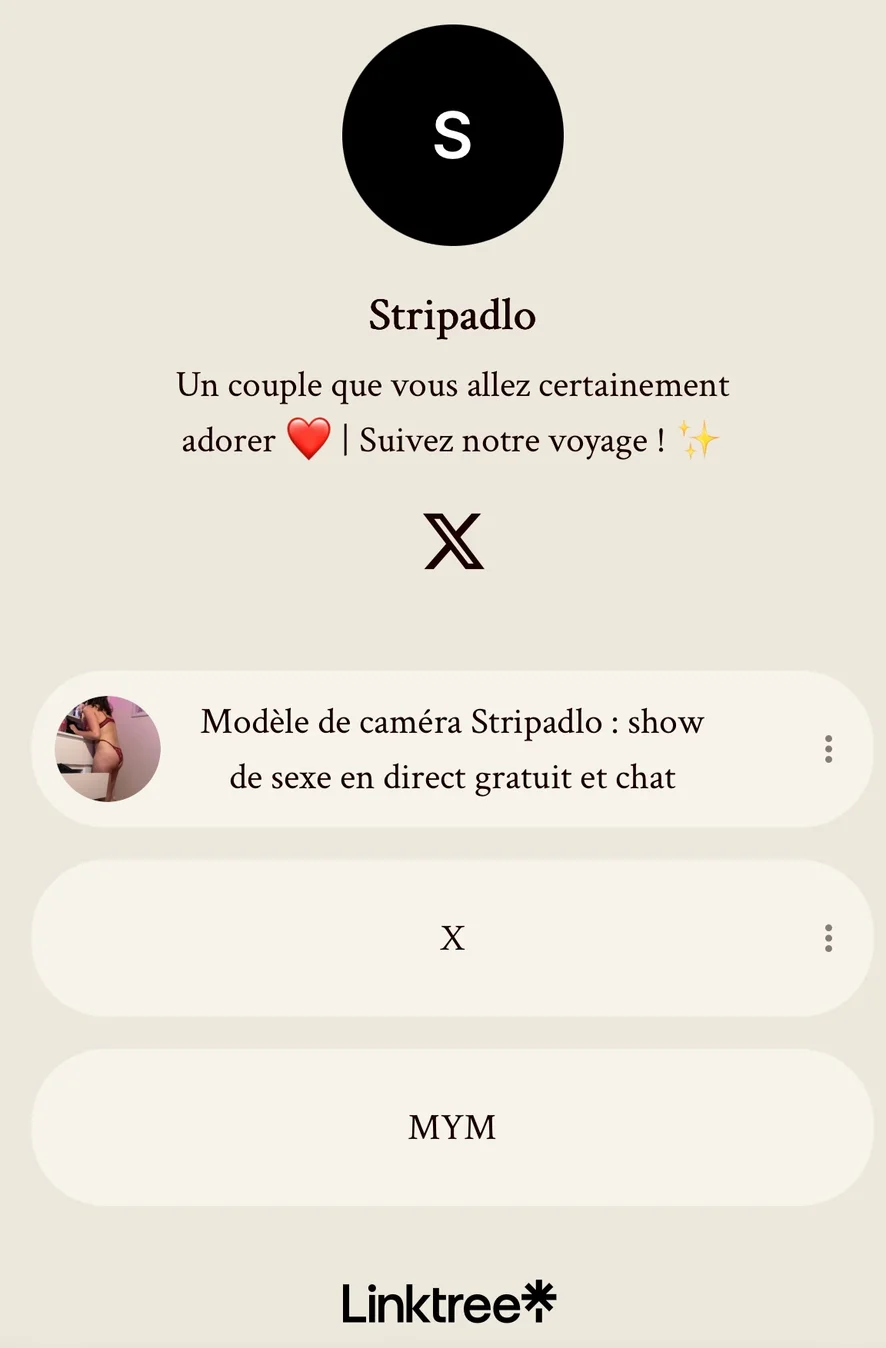The height and width of the screenshot is (1348, 886).
Task: Visit Linktree via the footer logo
Action: click(x=449, y=1302)
